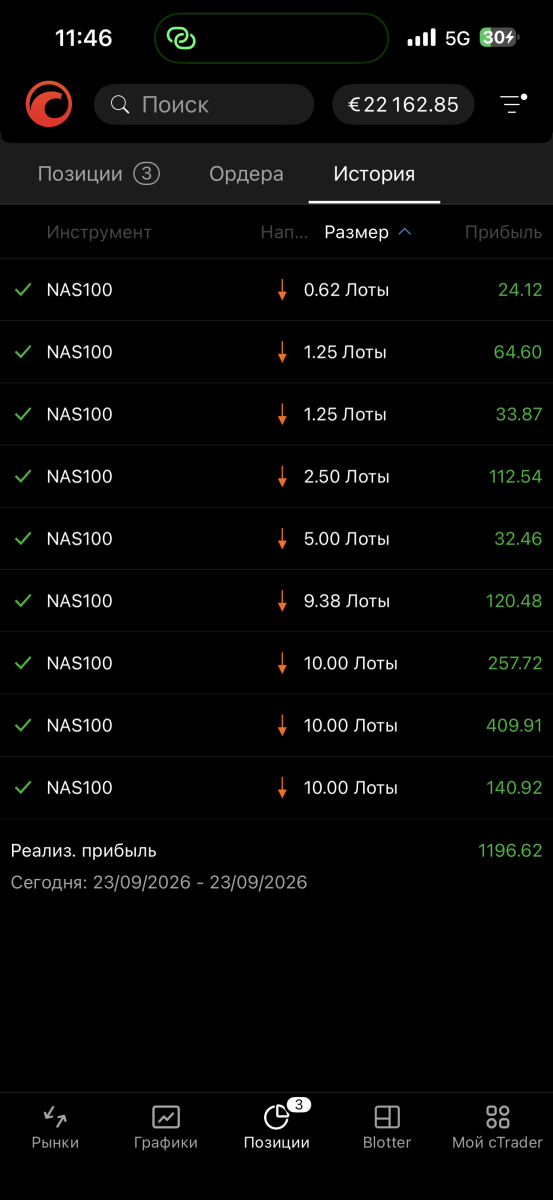Sort history by Прибыль column
This screenshot has height=1200, width=553.
pyautogui.click(x=503, y=232)
